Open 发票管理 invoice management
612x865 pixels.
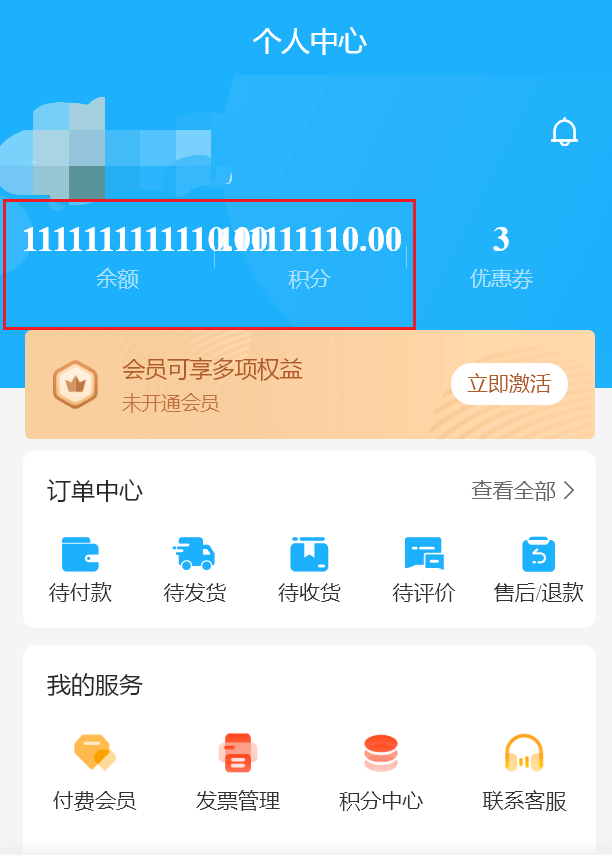pos(238,774)
